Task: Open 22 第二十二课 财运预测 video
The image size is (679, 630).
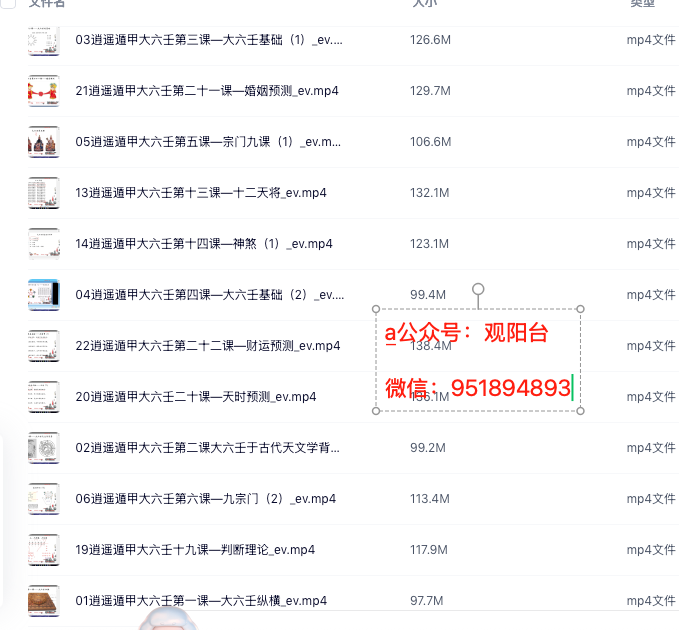Action: click(x=207, y=346)
